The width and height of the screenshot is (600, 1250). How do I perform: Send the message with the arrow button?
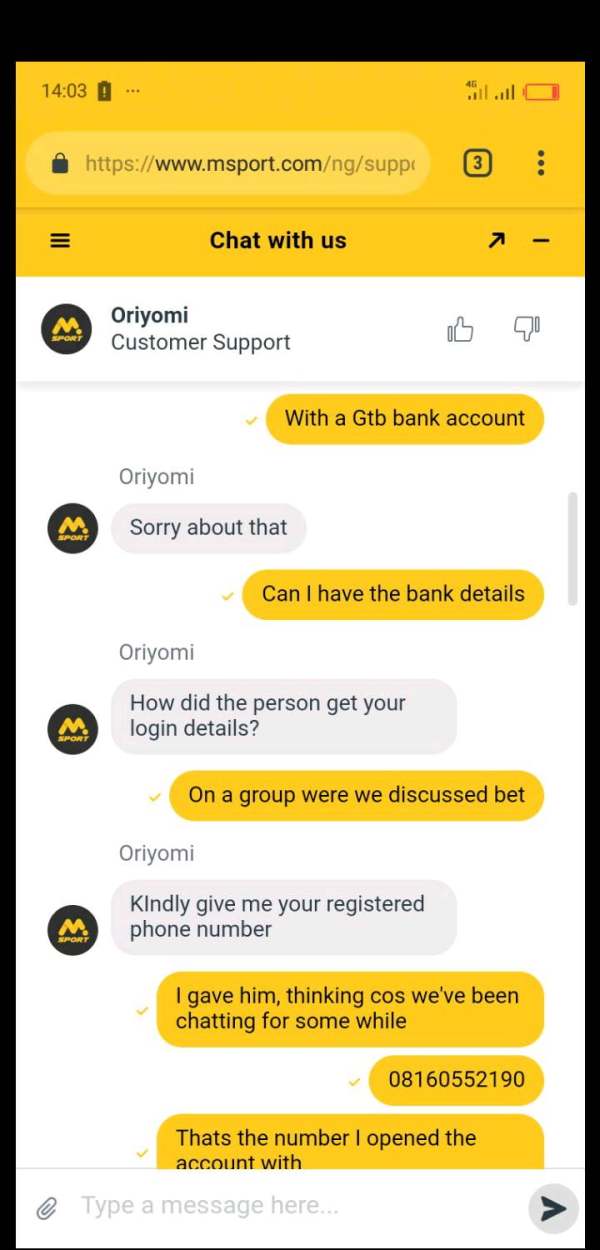click(x=553, y=1208)
